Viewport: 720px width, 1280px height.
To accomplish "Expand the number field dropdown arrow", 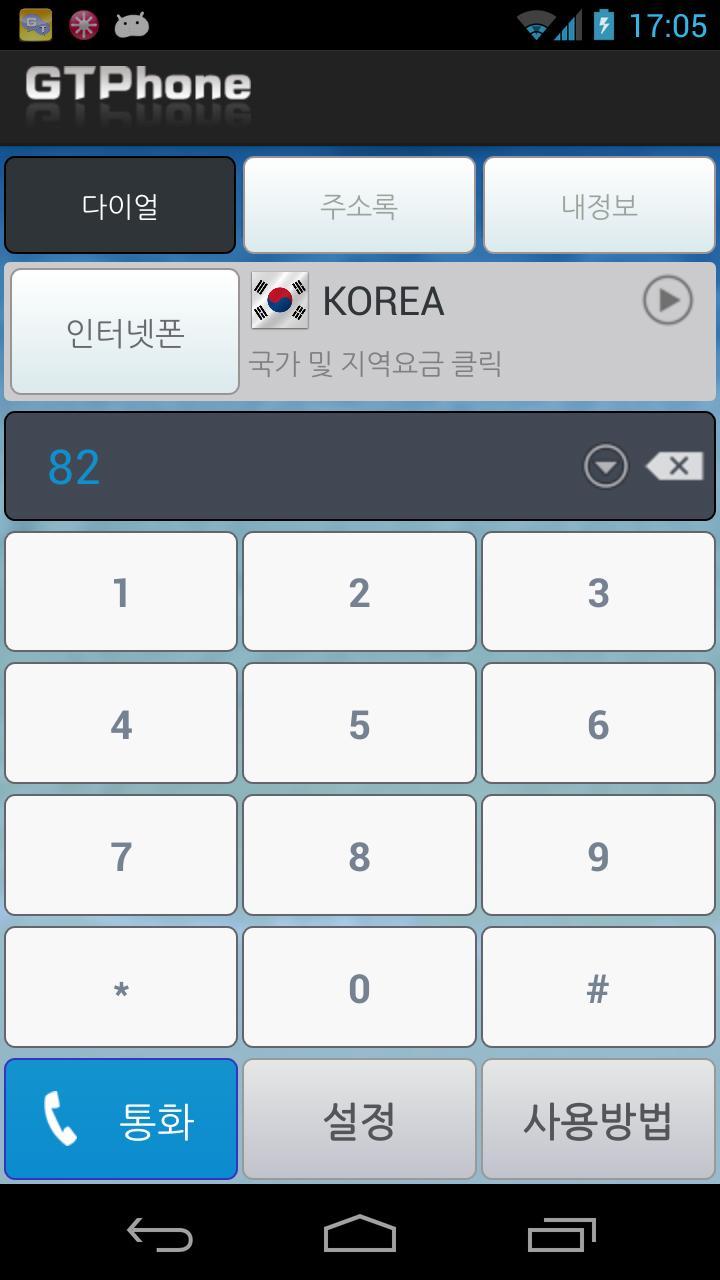I will tap(606, 466).
